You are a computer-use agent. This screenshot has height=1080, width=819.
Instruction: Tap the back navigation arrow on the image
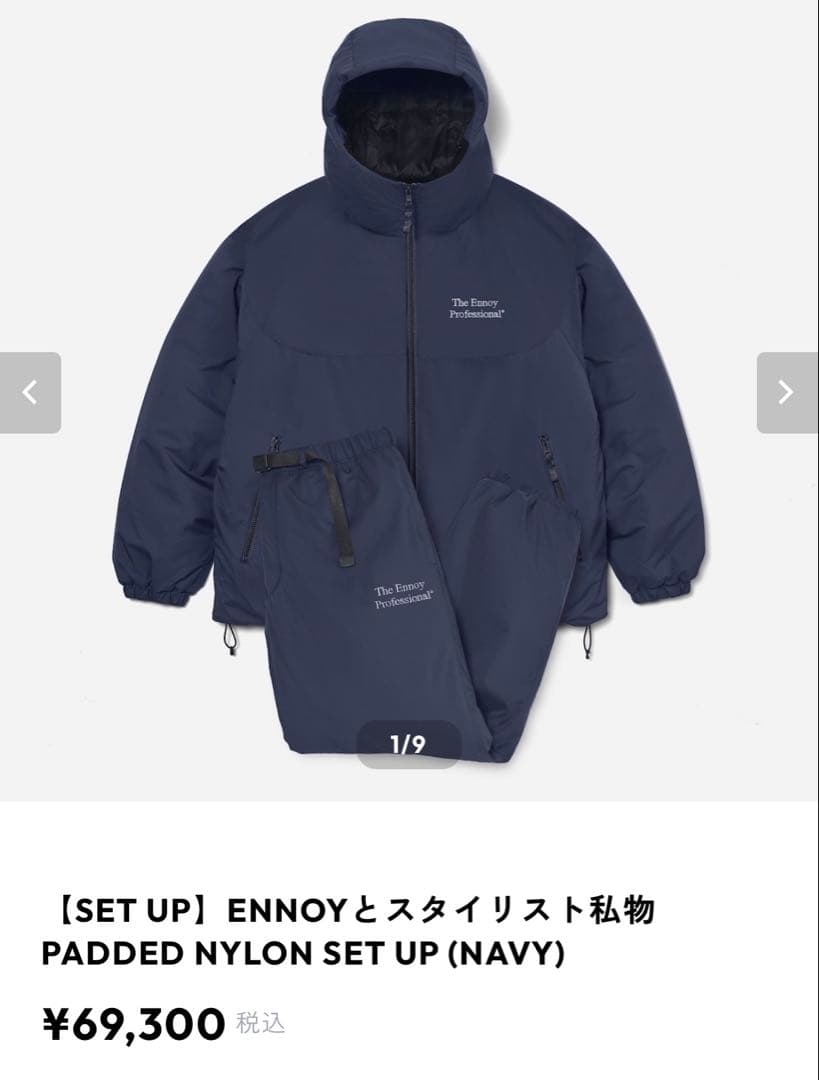pyautogui.click(x=29, y=392)
